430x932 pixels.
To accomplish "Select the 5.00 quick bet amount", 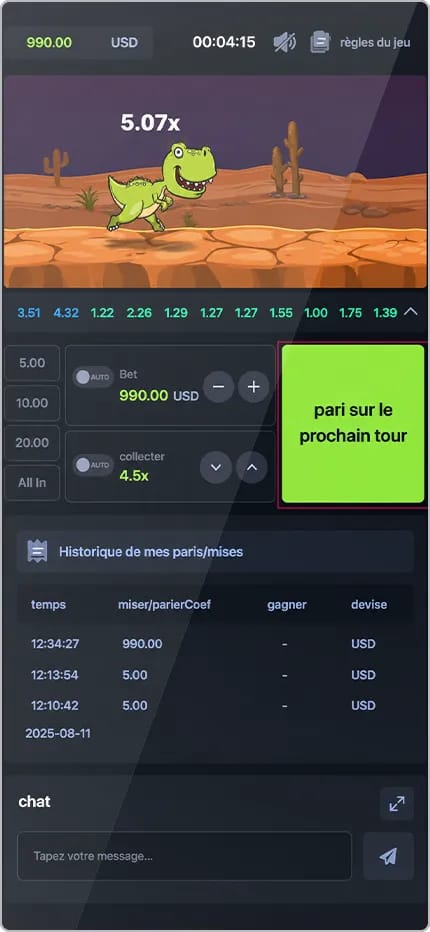I will click(x=32, y=363).
